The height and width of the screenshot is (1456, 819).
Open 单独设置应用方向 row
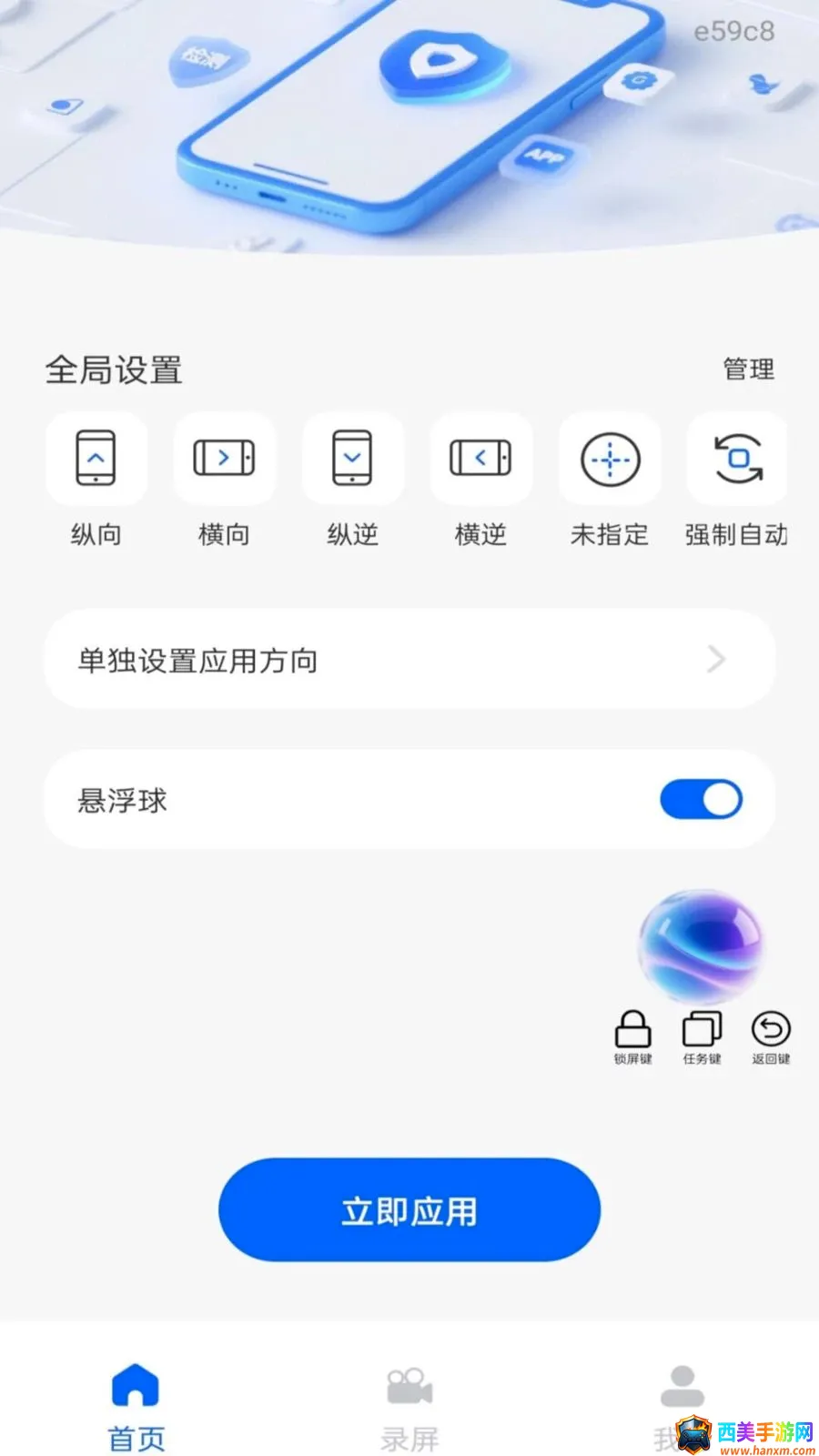[409, 660]
